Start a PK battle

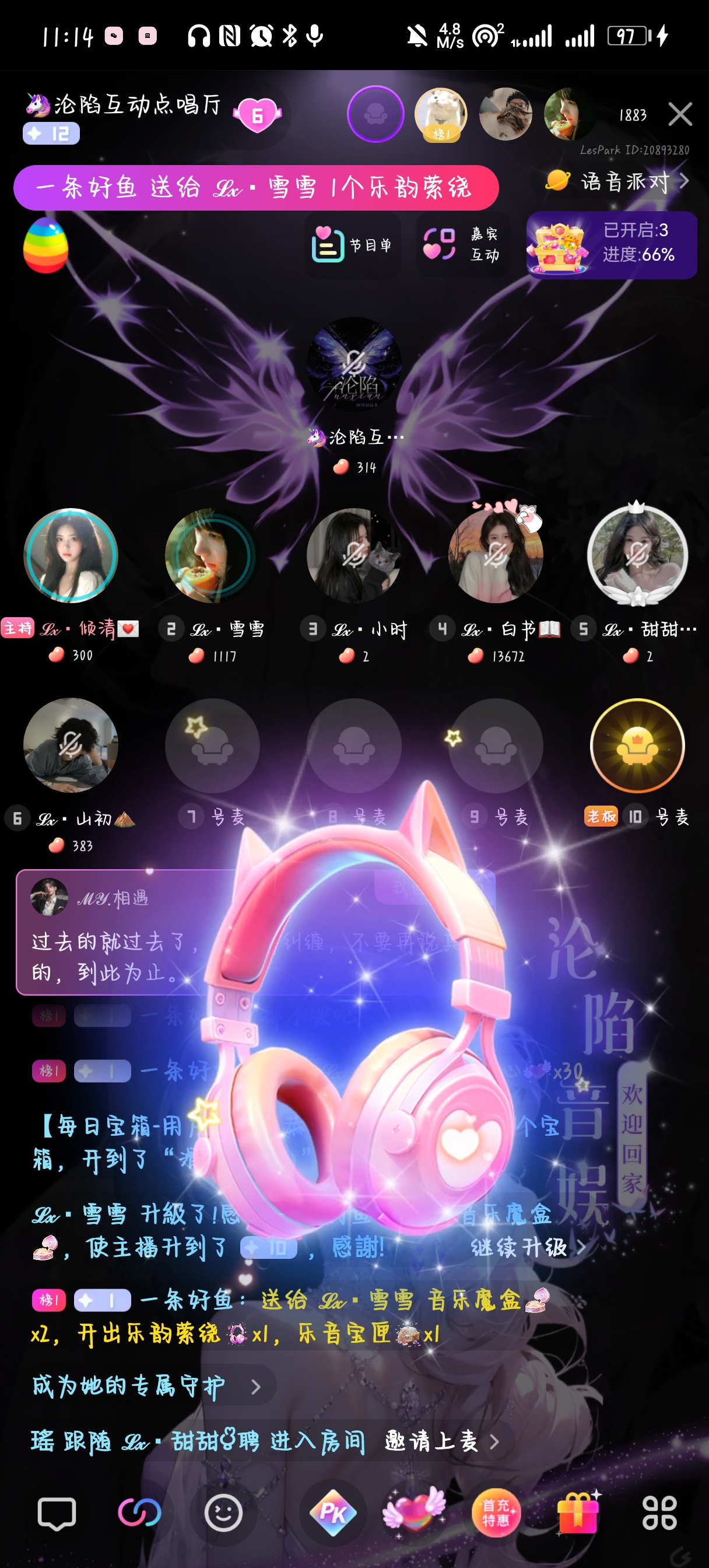pyautogui.click(x=333, y=1513)
